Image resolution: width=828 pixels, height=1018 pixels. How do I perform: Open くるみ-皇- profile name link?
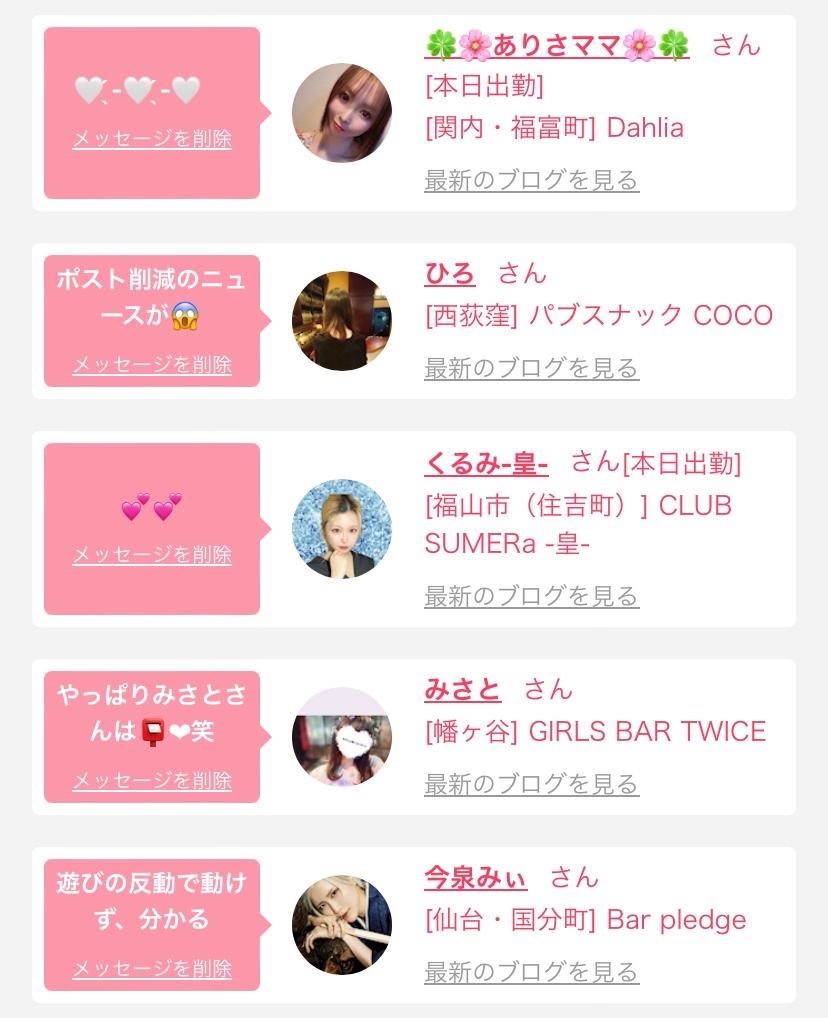(486, 463)
